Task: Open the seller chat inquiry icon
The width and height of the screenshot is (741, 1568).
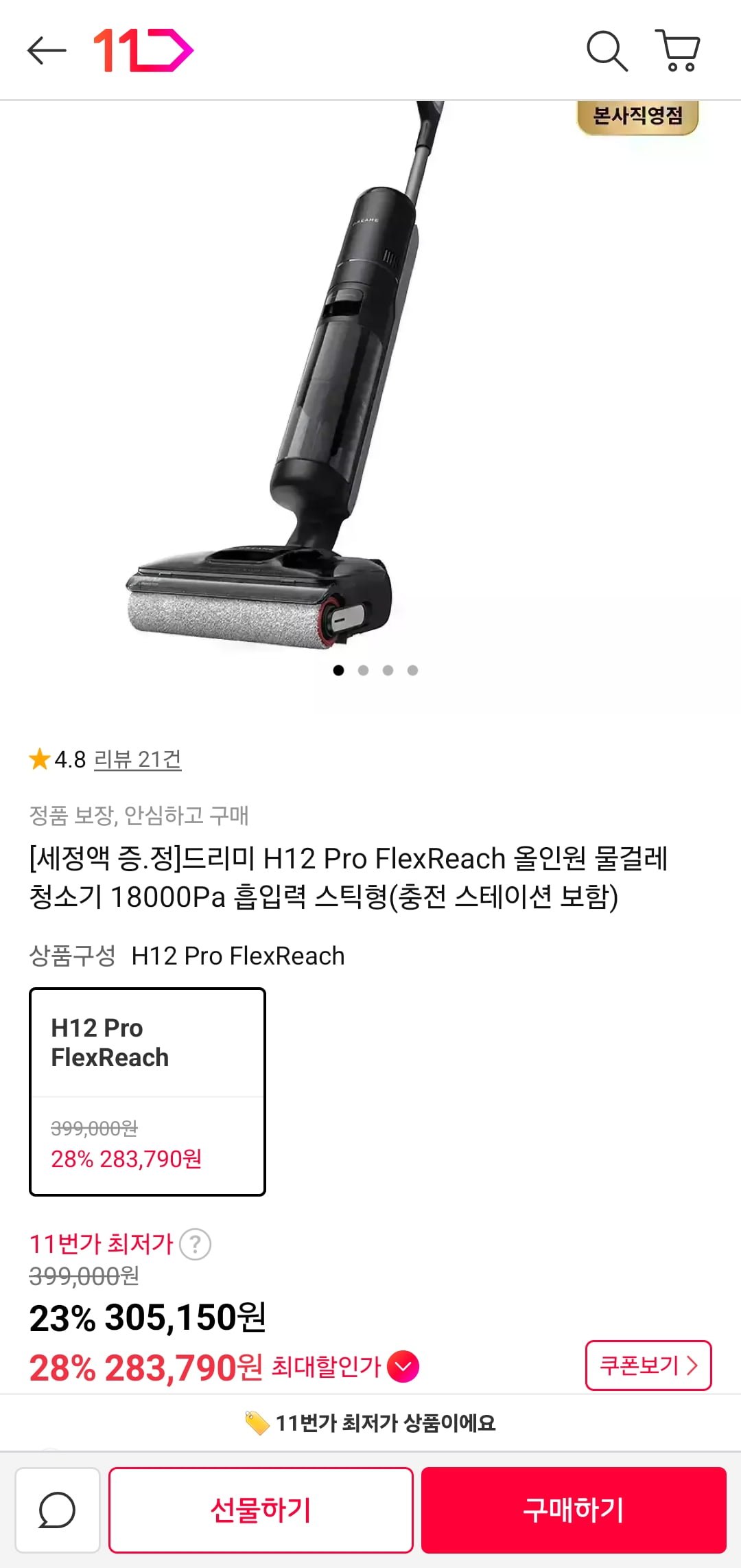Action: (x=58, y=1510)
